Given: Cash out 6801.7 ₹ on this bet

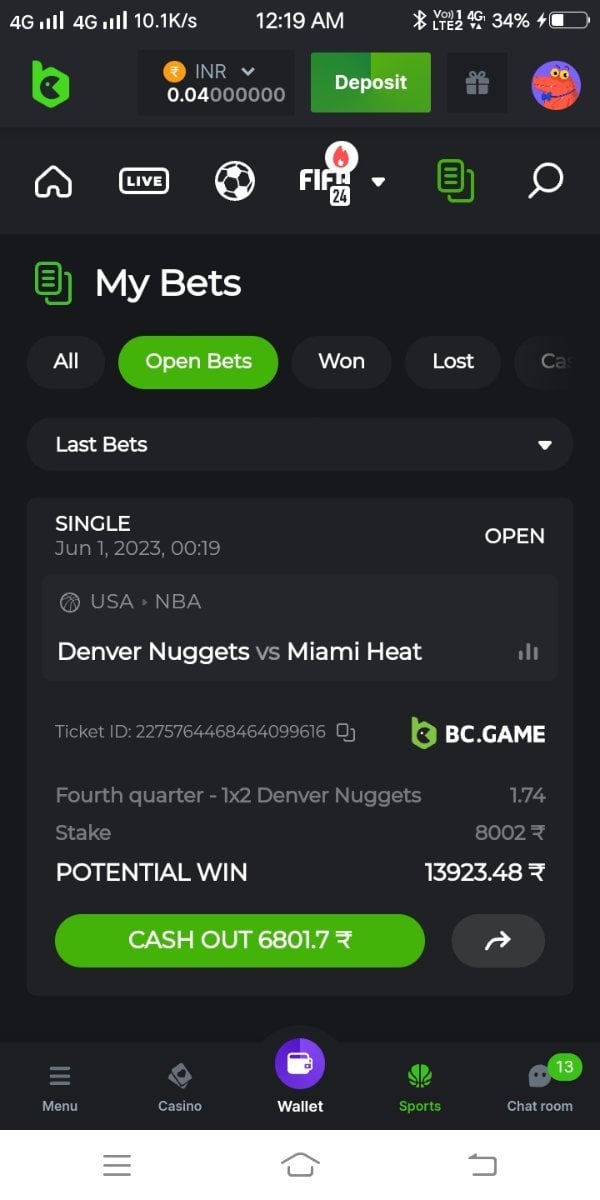Looking at the screenshot, I should pos(240,940).
